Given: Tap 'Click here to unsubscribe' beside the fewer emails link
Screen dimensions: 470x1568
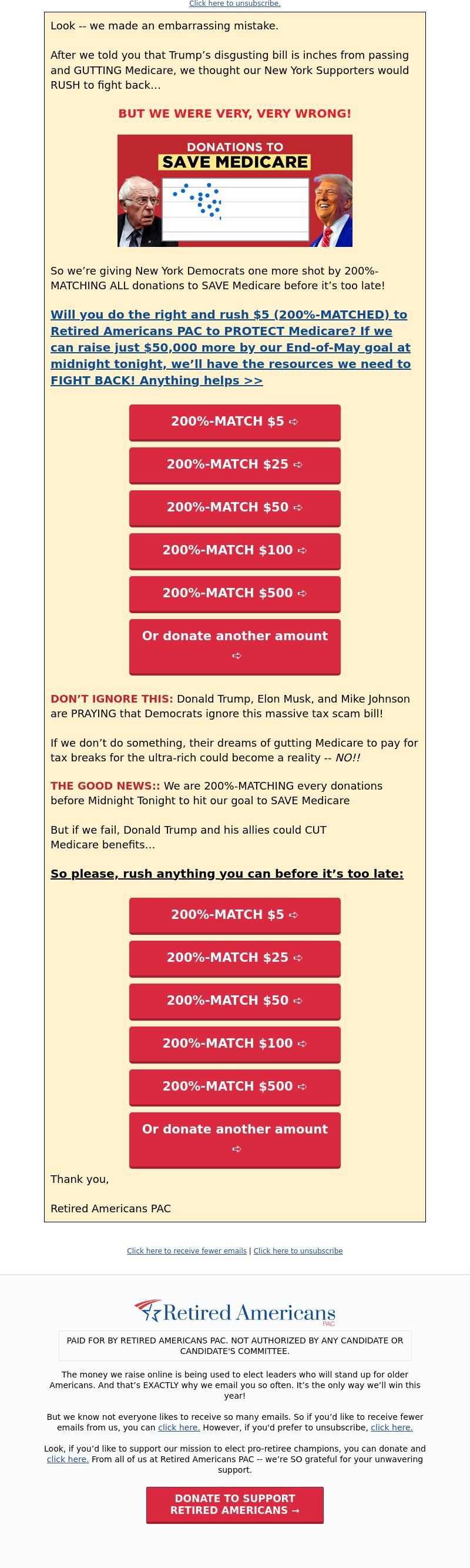Looking at the screenshot, I should (x=298, y=1251).
